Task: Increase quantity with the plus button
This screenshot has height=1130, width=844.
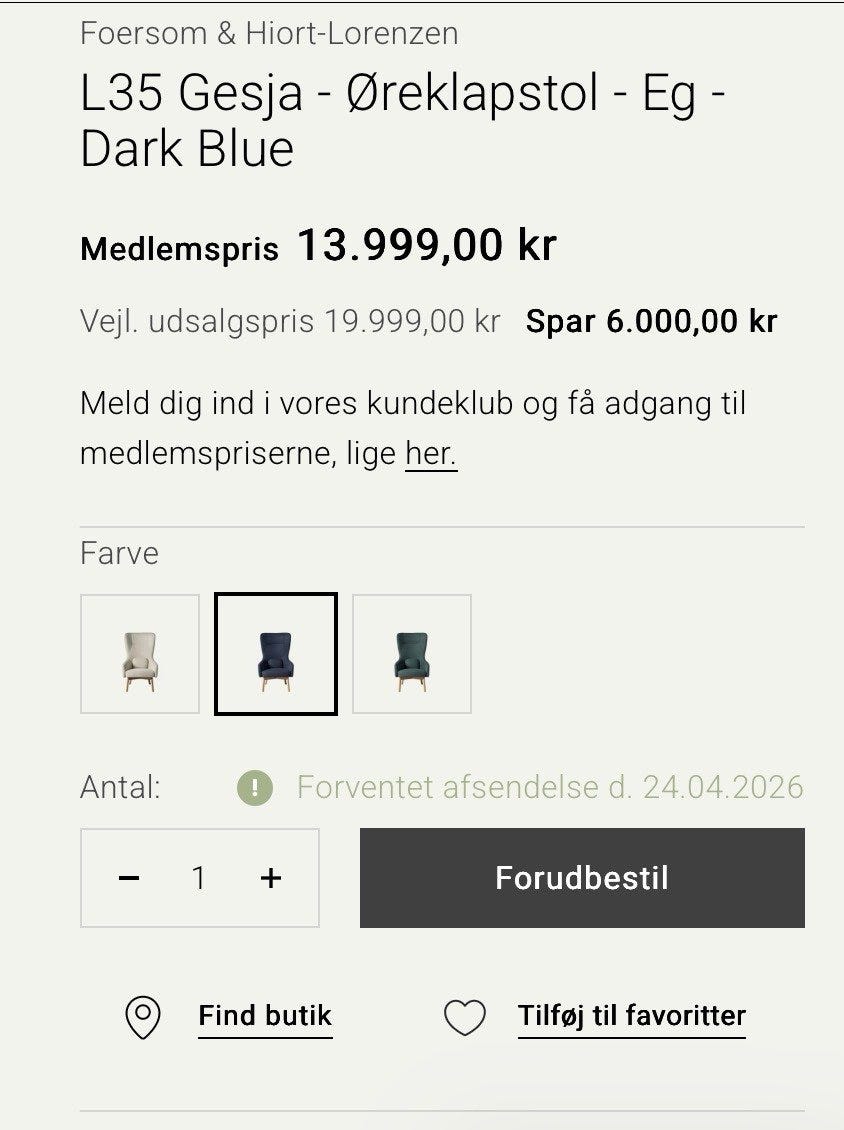Action: pos(270,878)
